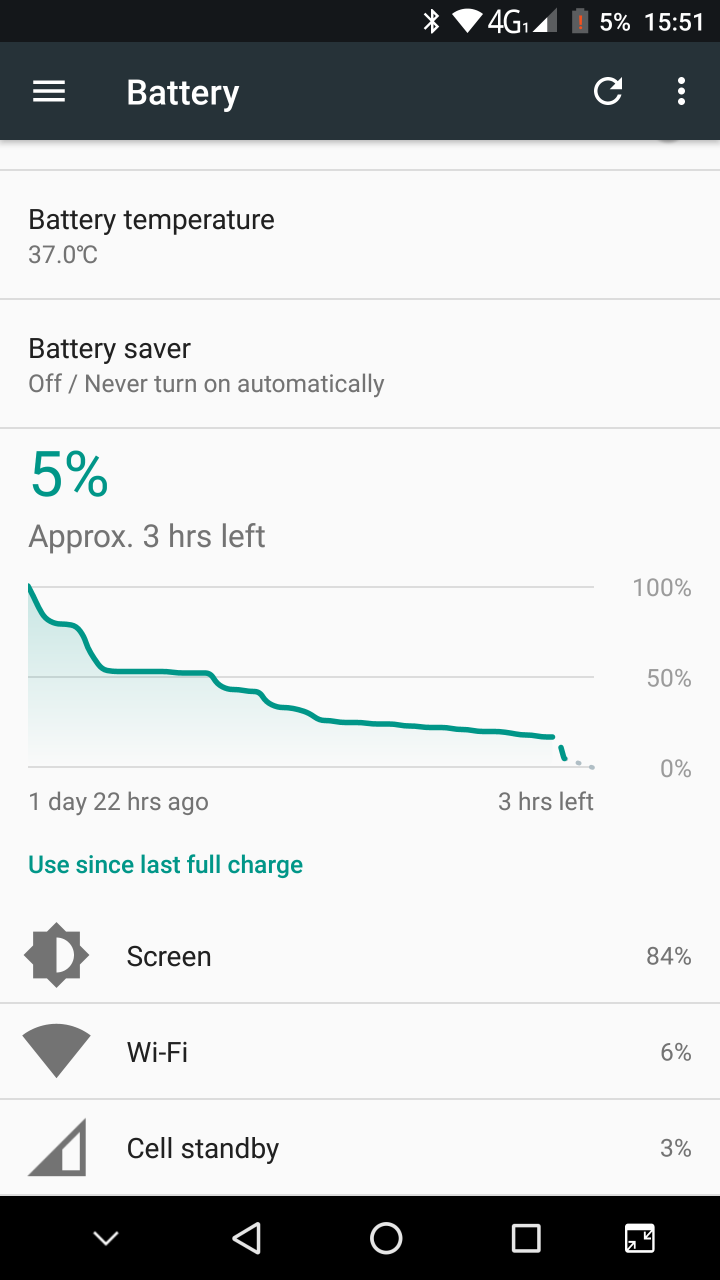Open the navigation drawer menu

(49, 92)
